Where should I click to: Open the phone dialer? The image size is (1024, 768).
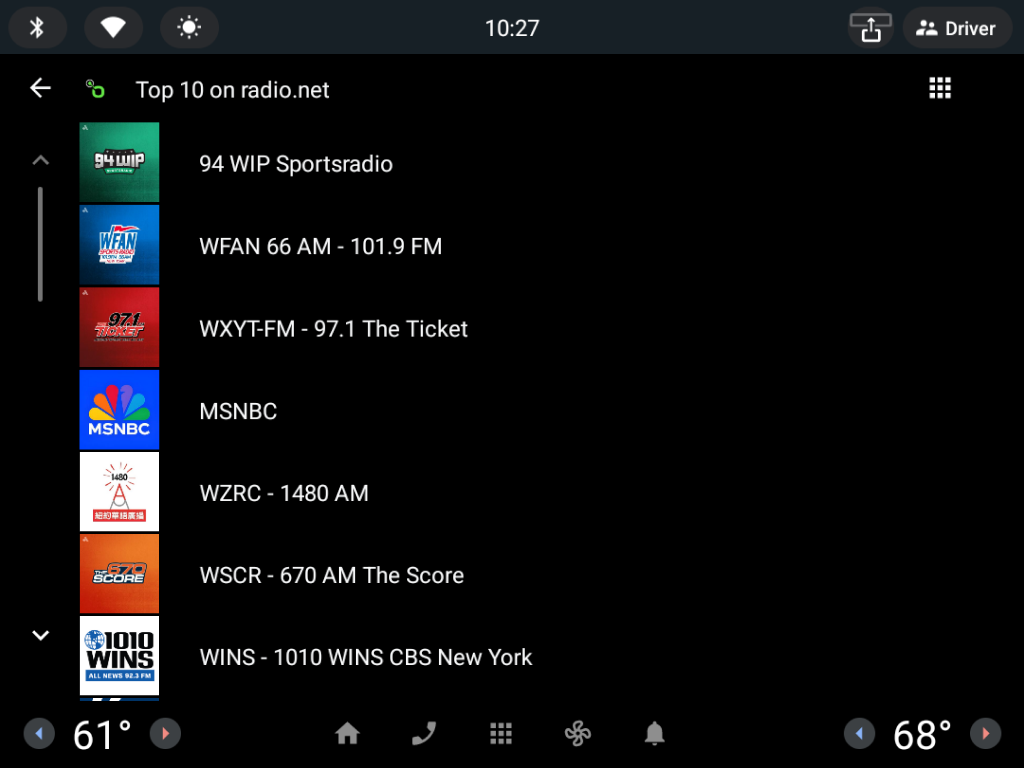pyautogui.click(x=424, y=735)
